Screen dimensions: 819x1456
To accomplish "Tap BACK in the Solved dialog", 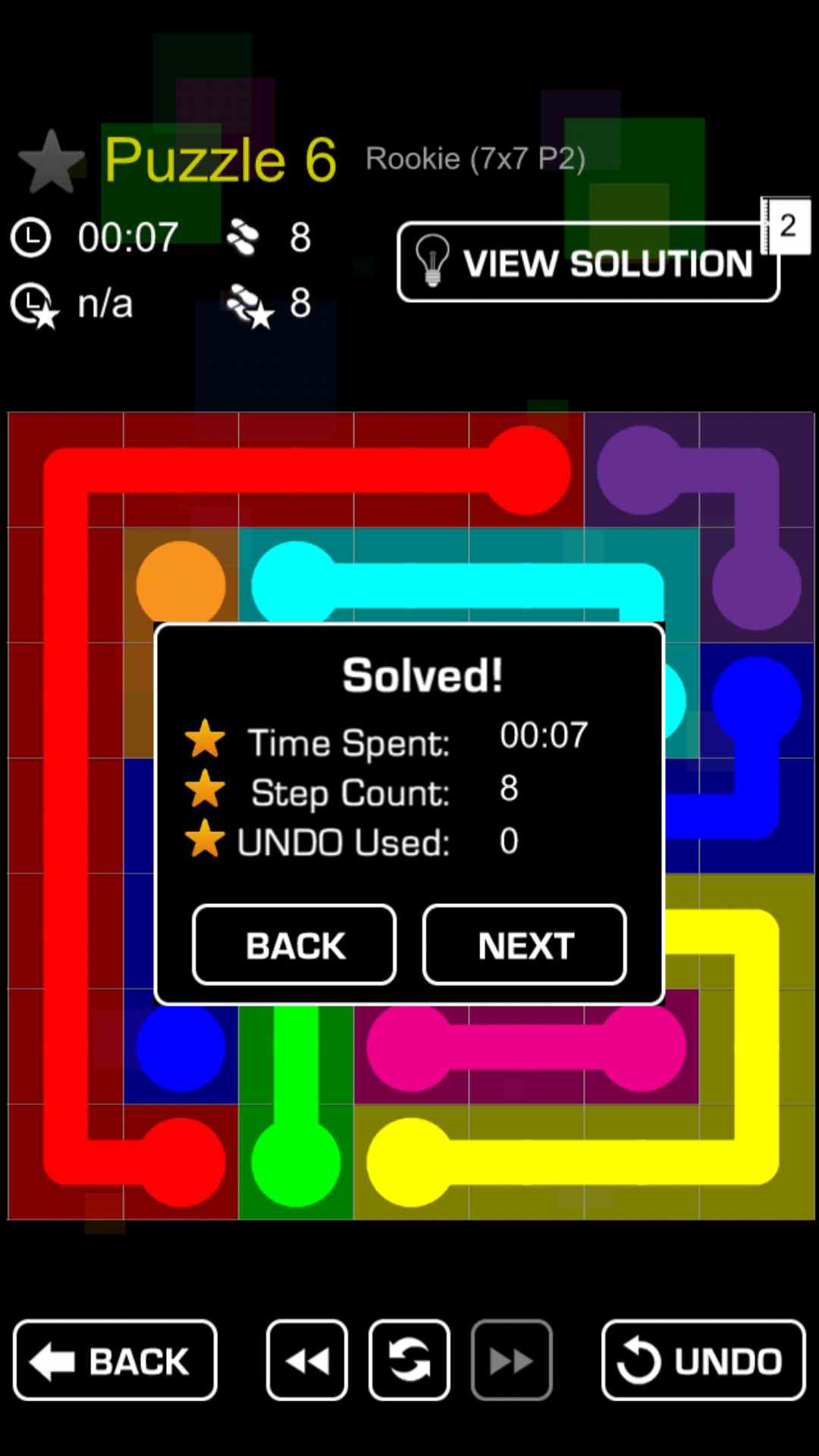I will pyautogui.click(x=294, y=945).
